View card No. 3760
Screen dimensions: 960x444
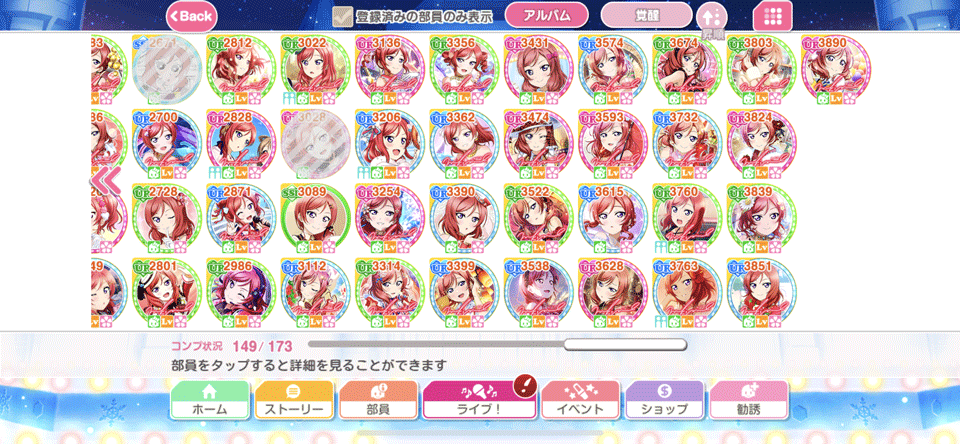tap(687, 220)
